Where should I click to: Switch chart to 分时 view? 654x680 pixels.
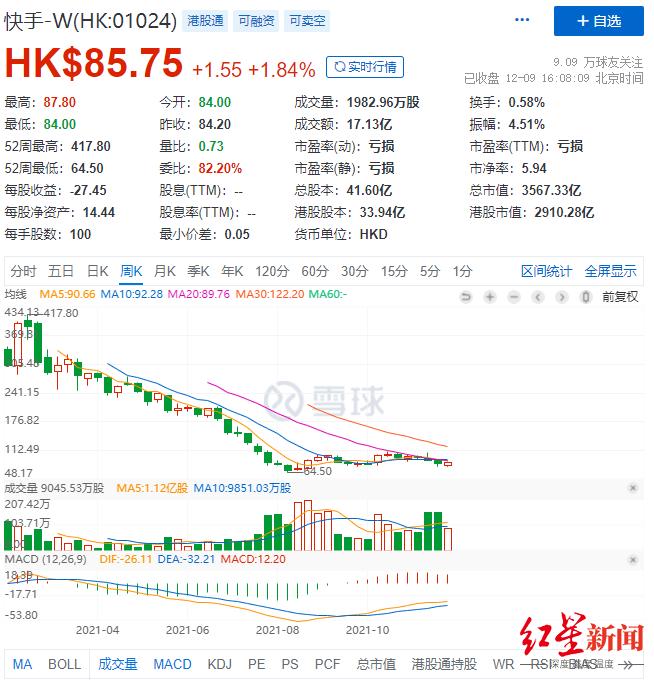(x=23, y=271)
